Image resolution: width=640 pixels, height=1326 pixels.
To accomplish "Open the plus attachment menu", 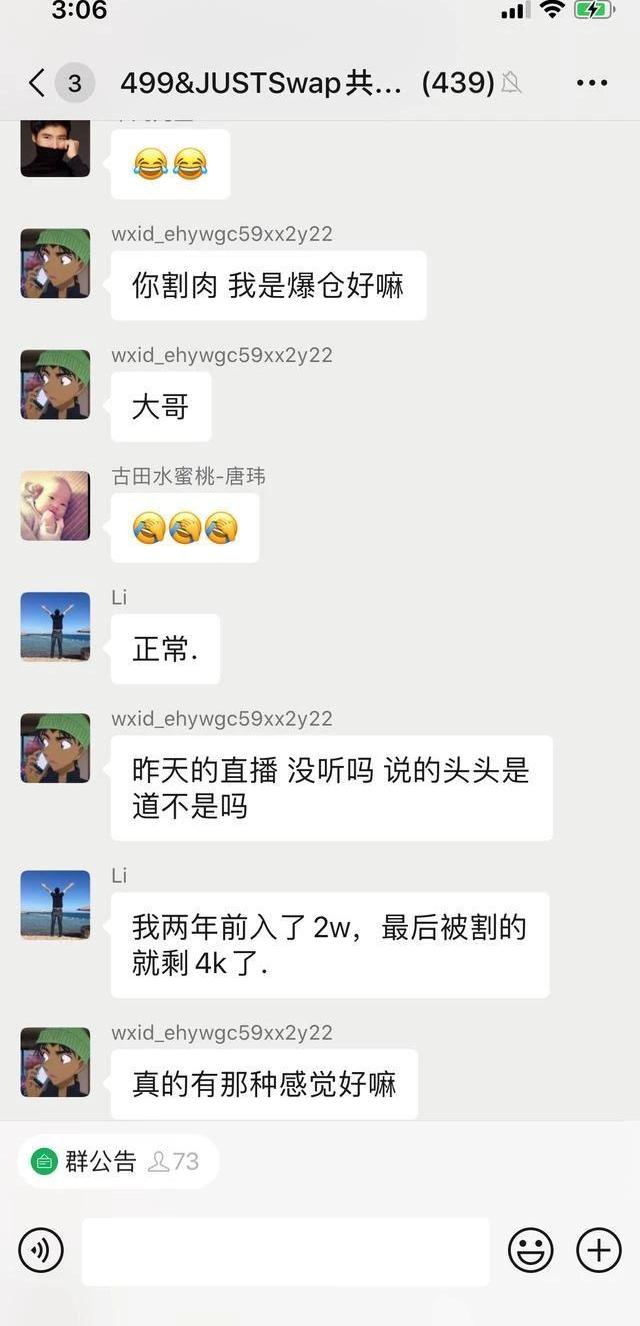I will pos(598,1250).
